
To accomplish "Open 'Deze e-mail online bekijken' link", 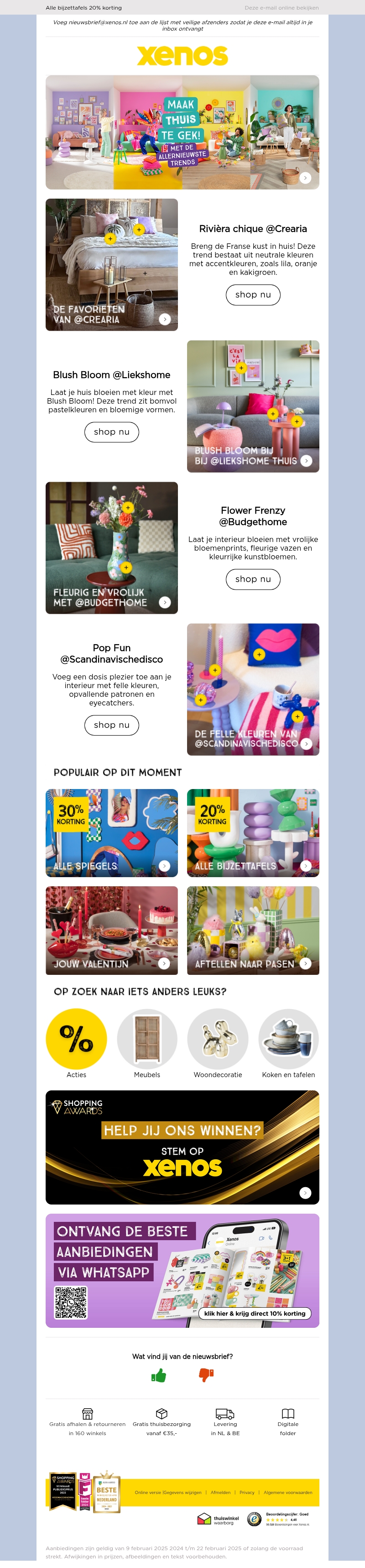I will [x=281, y=8].
